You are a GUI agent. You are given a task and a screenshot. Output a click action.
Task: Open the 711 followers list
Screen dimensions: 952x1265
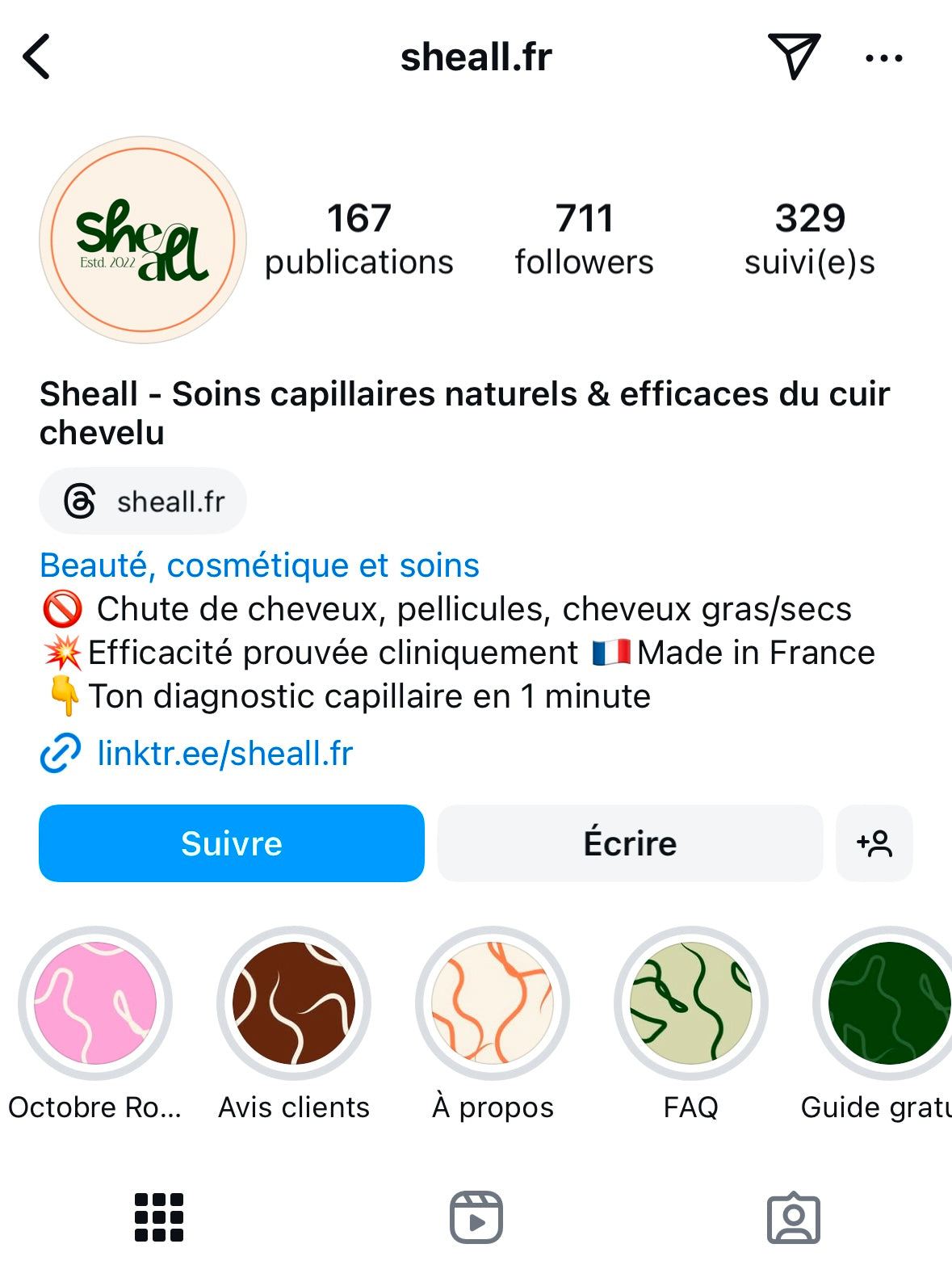584,240
